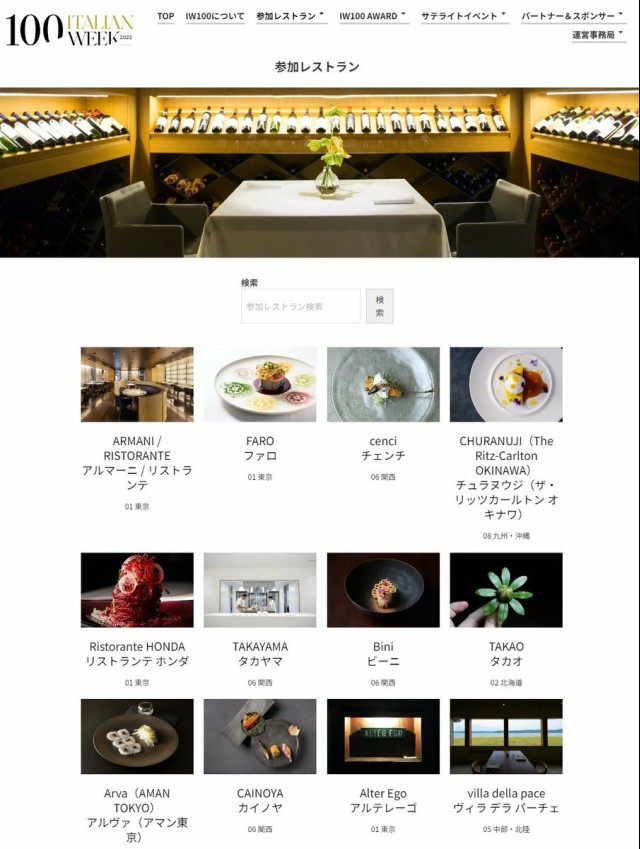Expand the パートナー＆スポンサー menu
640x849 pixels.
tap(573, 16)
